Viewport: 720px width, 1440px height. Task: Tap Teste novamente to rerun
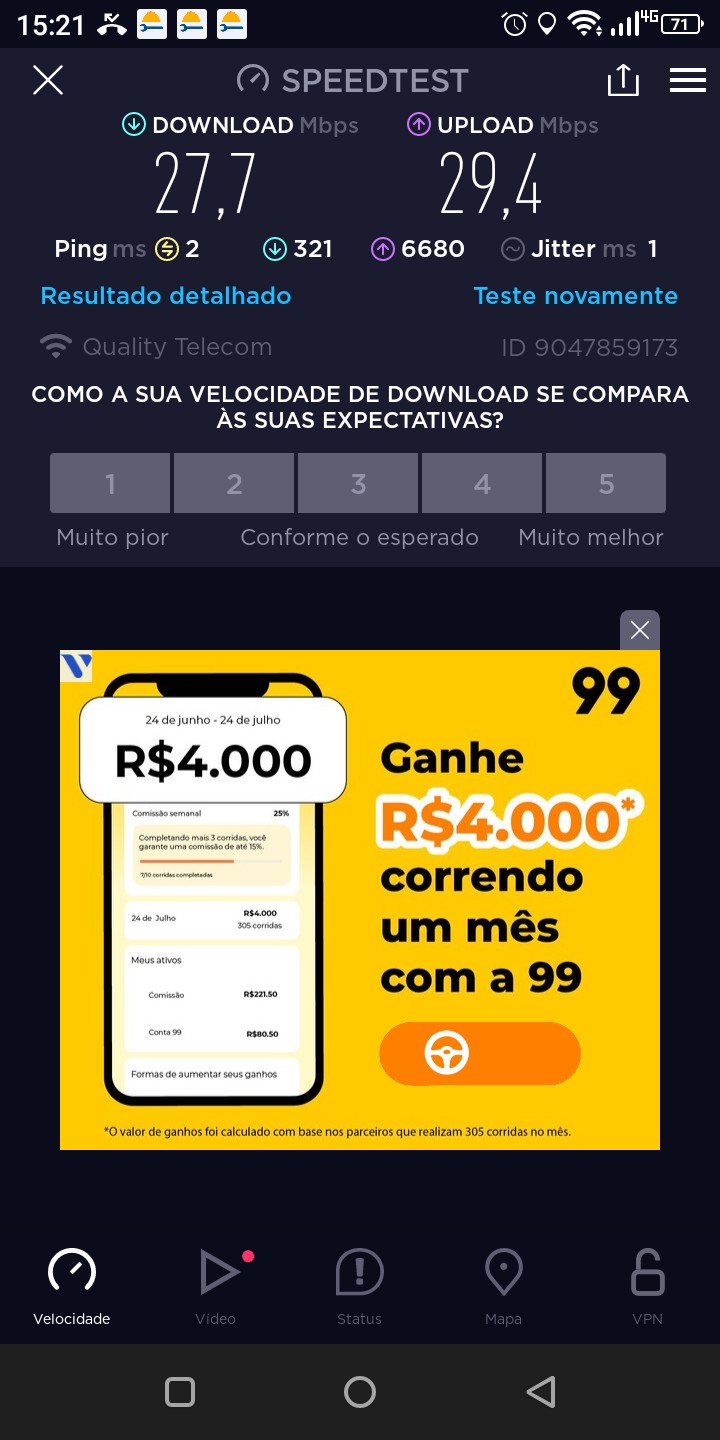tap(575, 296)
